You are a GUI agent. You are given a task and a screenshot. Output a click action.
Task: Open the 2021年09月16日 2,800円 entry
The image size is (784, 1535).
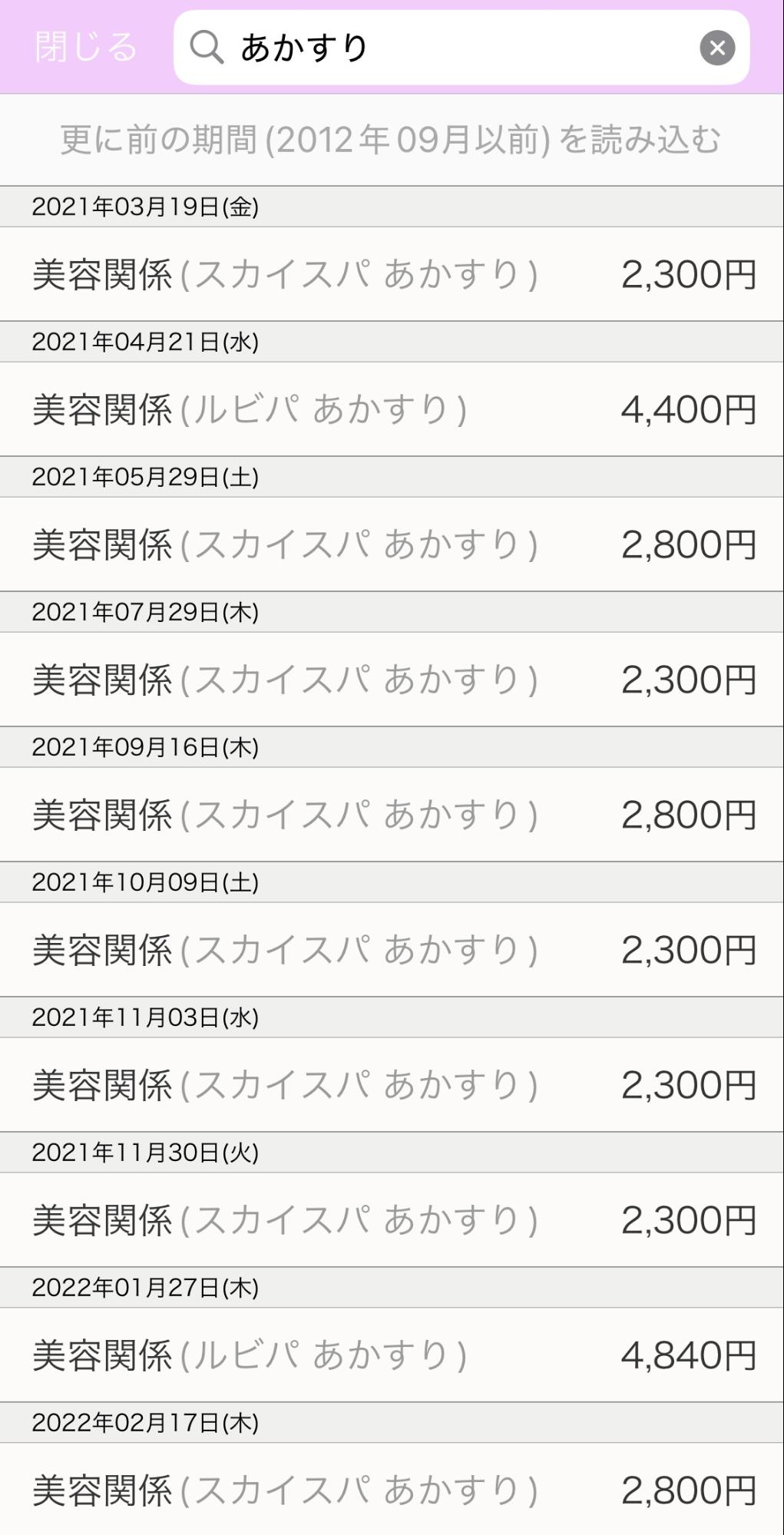pos(392,815)
